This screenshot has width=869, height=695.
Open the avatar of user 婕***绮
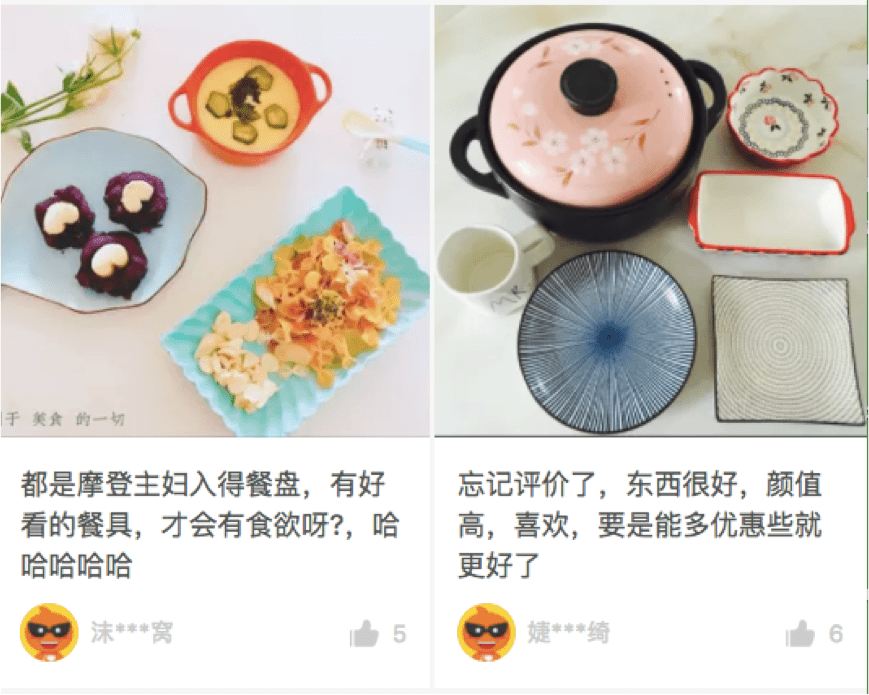[486, 632]
